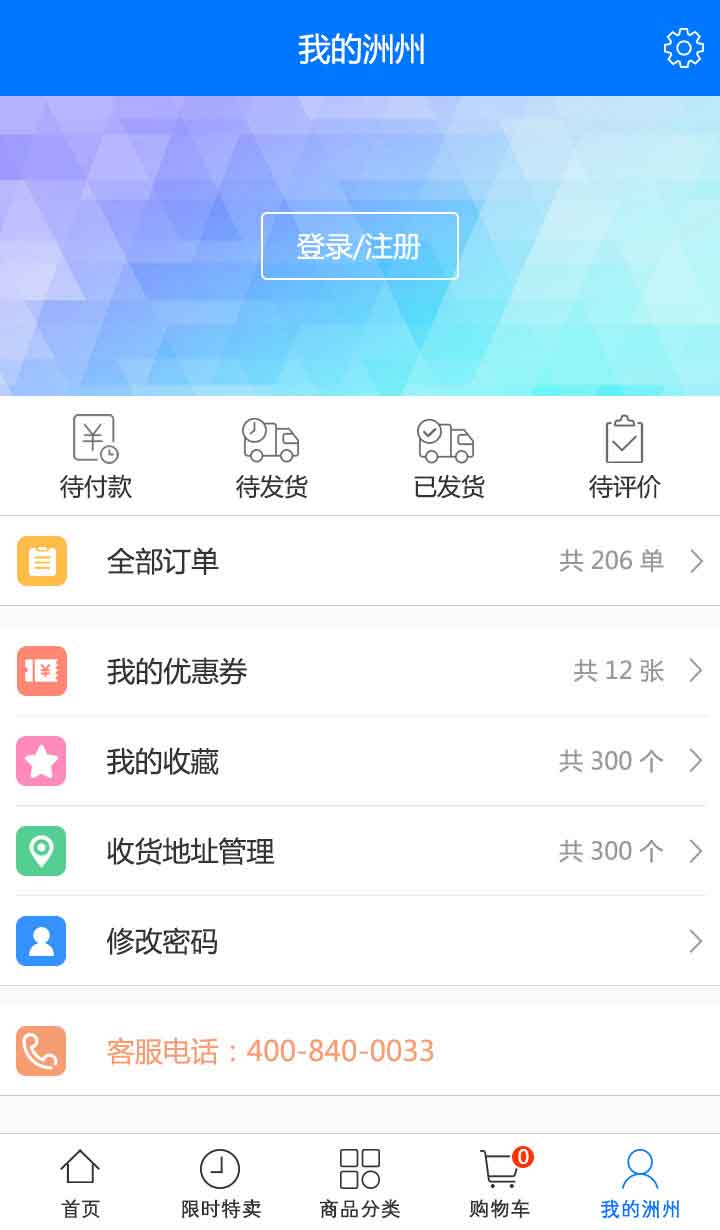Open the 全部订单 row
The image size is (720, 1230).
click(x=360, y=561)
